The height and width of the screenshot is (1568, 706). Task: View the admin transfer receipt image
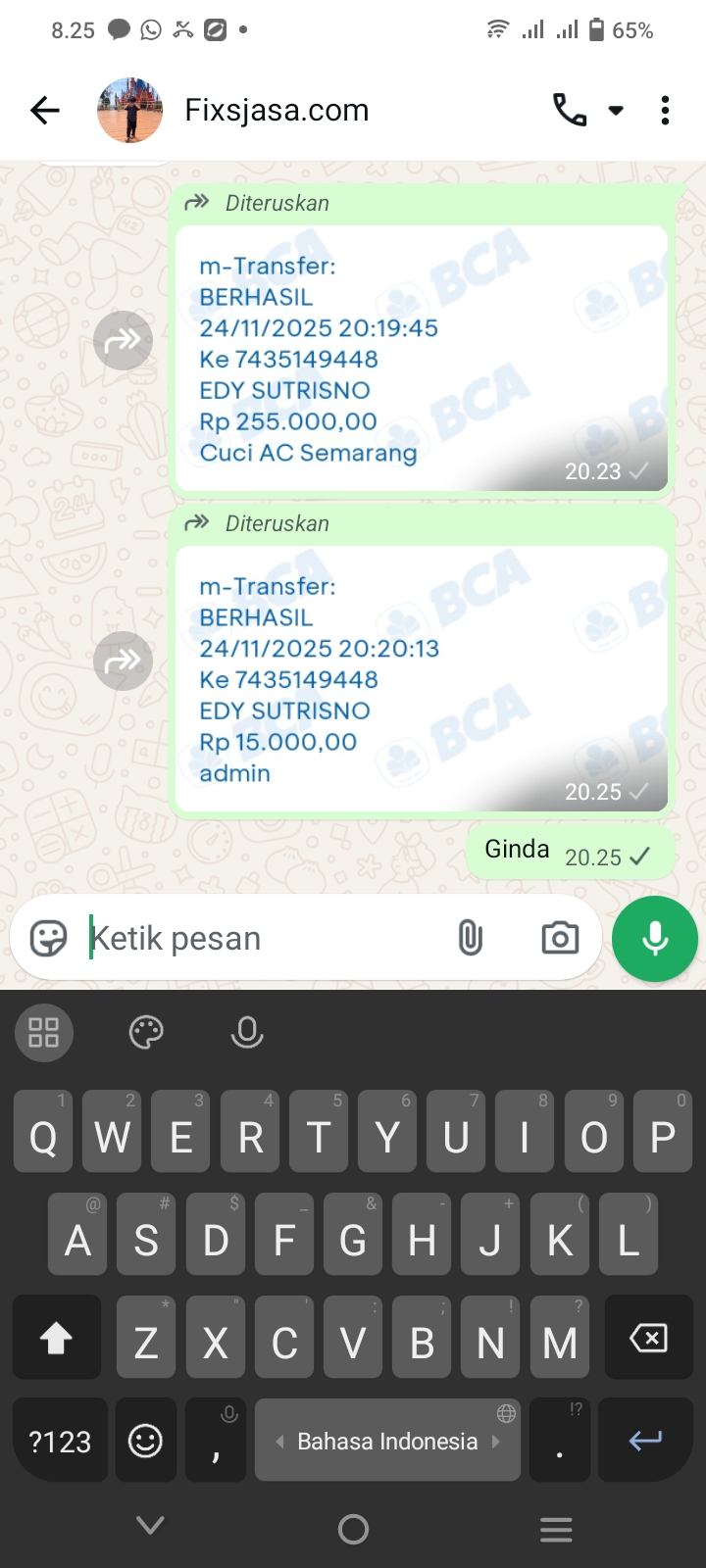422,678
